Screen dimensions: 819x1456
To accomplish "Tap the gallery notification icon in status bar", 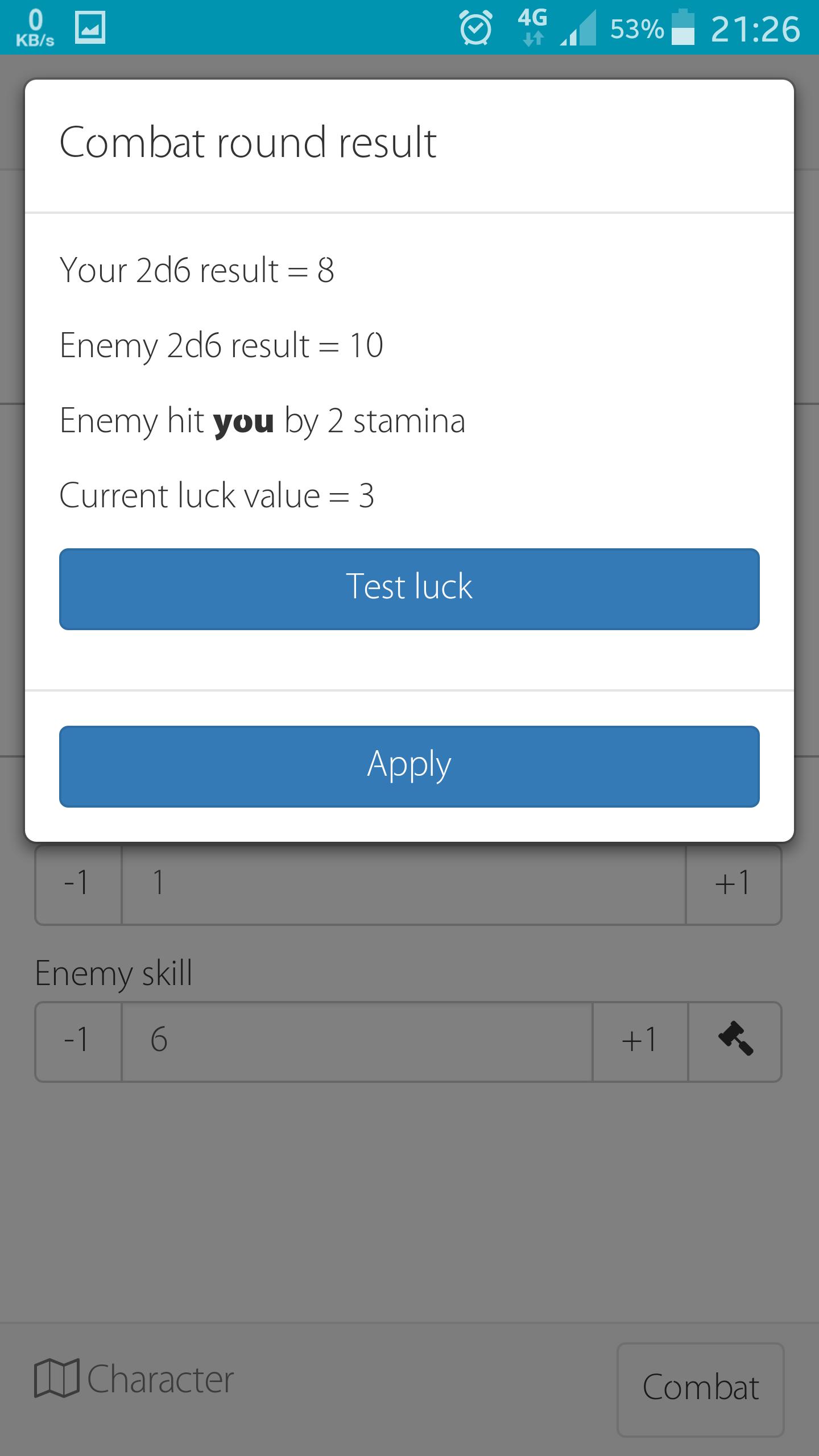I will (x=91, y=26).
